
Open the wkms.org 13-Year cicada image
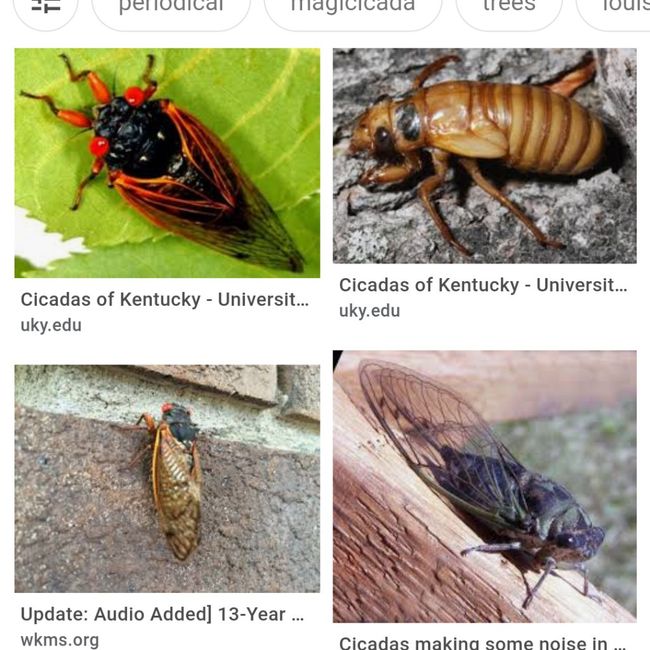(x=167, y=478)
